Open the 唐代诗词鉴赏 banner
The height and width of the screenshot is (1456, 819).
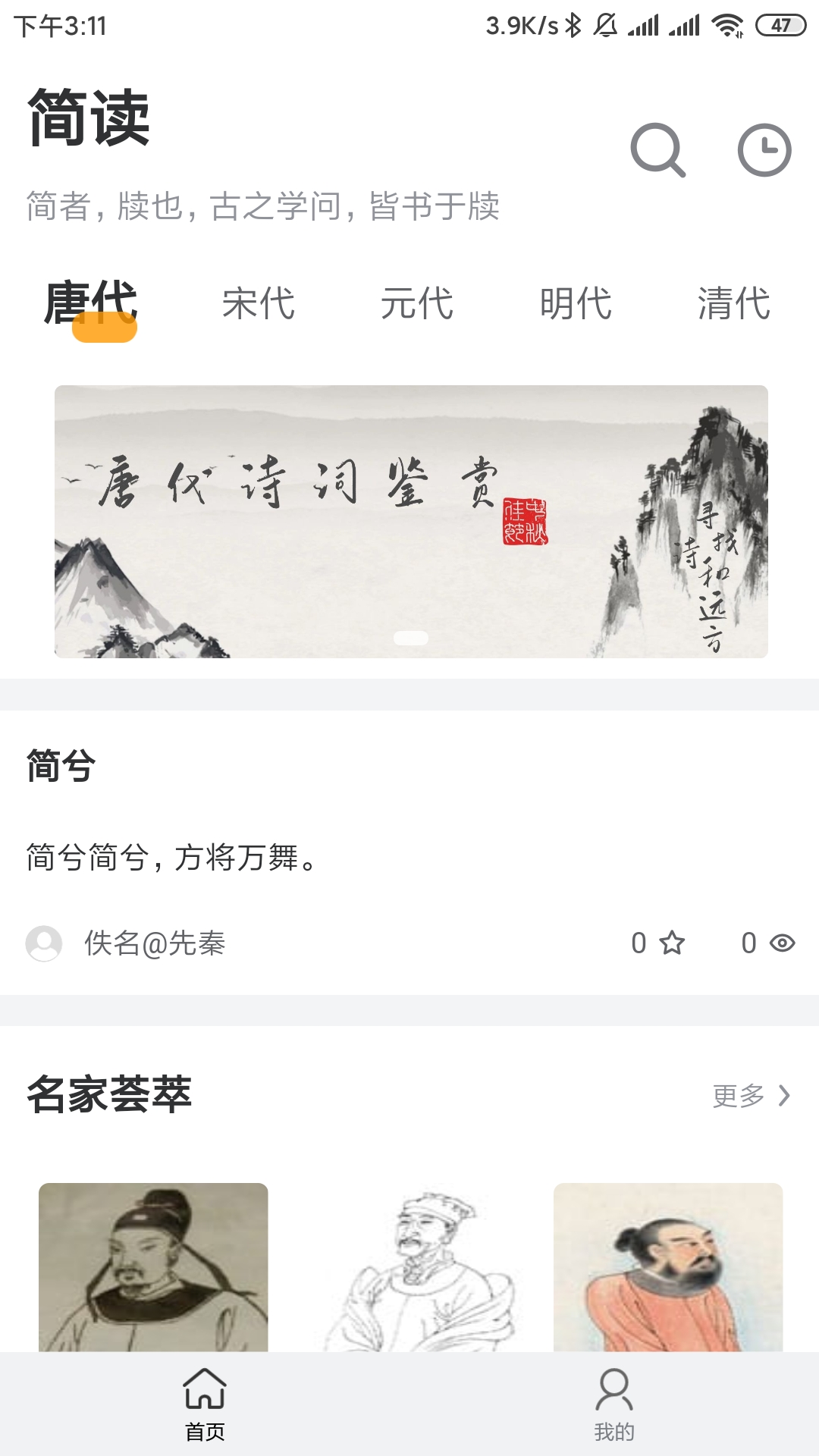pyautogui.click(x=411, y=521)
